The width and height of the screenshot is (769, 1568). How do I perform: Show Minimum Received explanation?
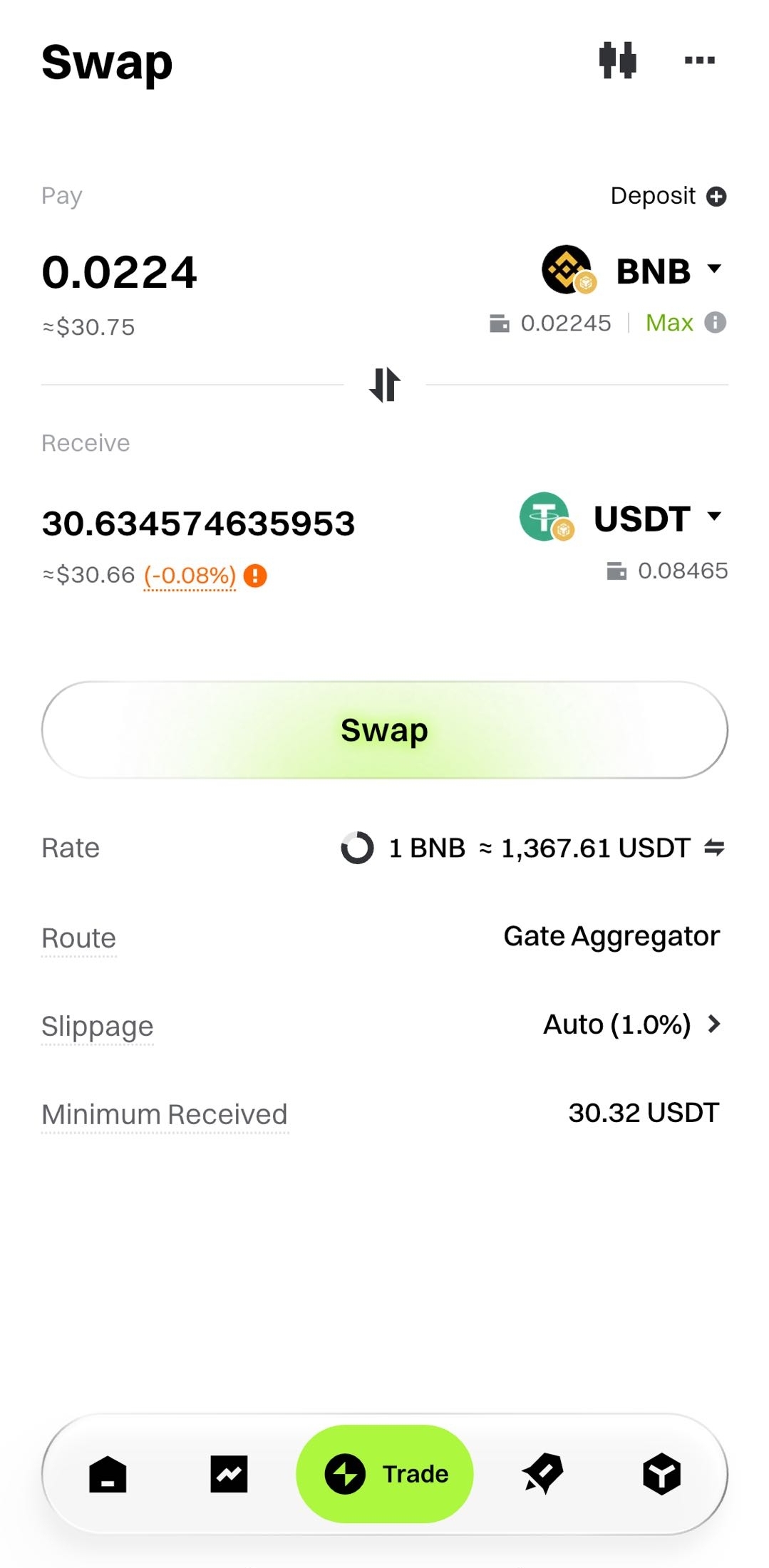pos(165,1114)
